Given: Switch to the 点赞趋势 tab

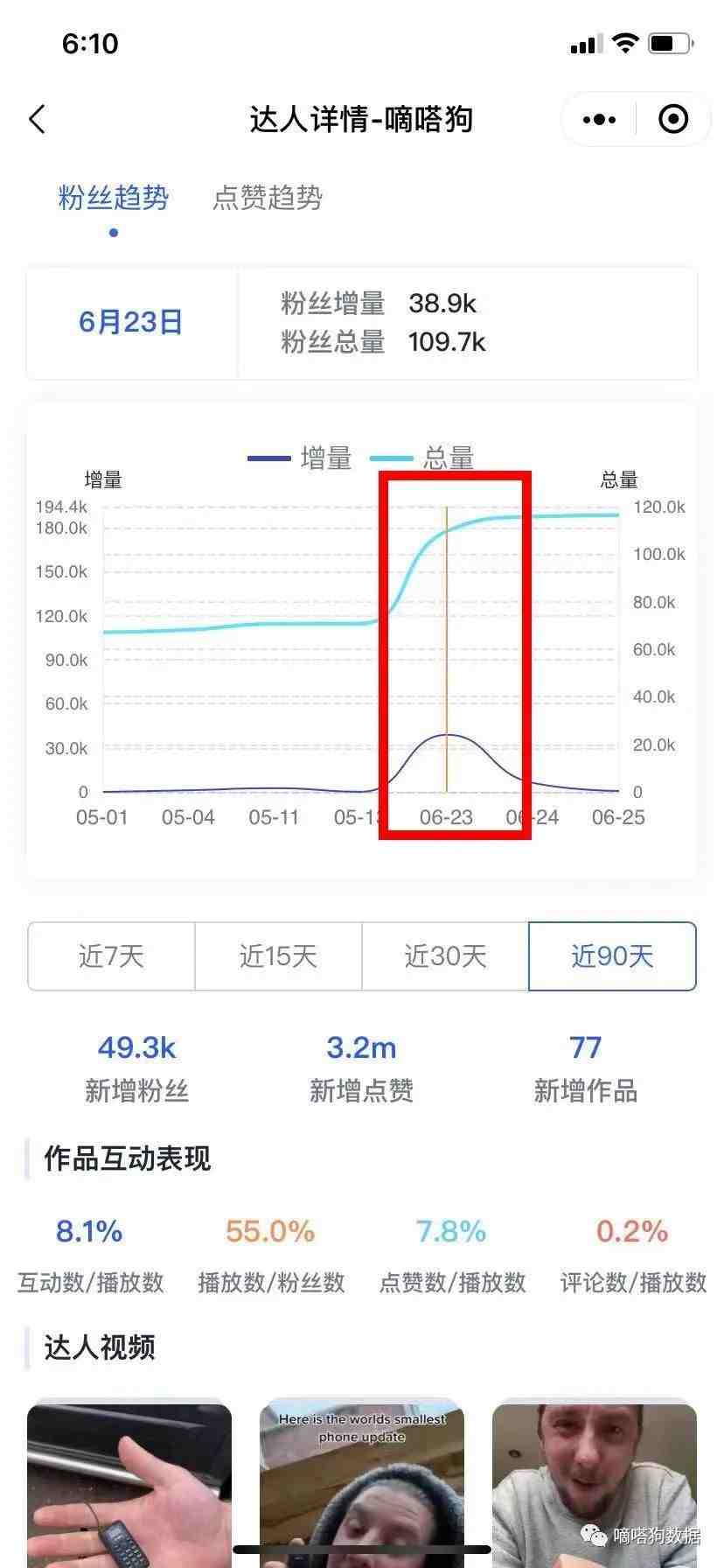Looking at the screenshot, I should tap(268, 198).
